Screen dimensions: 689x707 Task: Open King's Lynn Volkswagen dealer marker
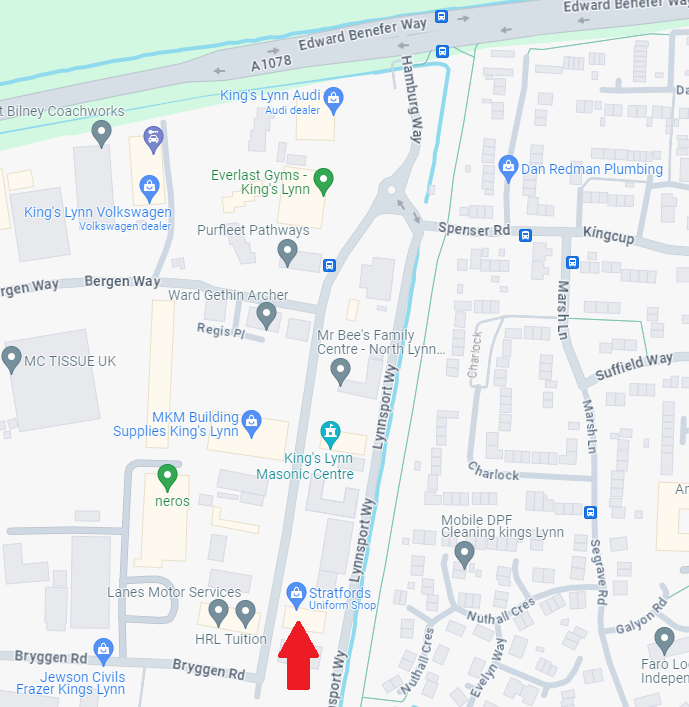149,186
